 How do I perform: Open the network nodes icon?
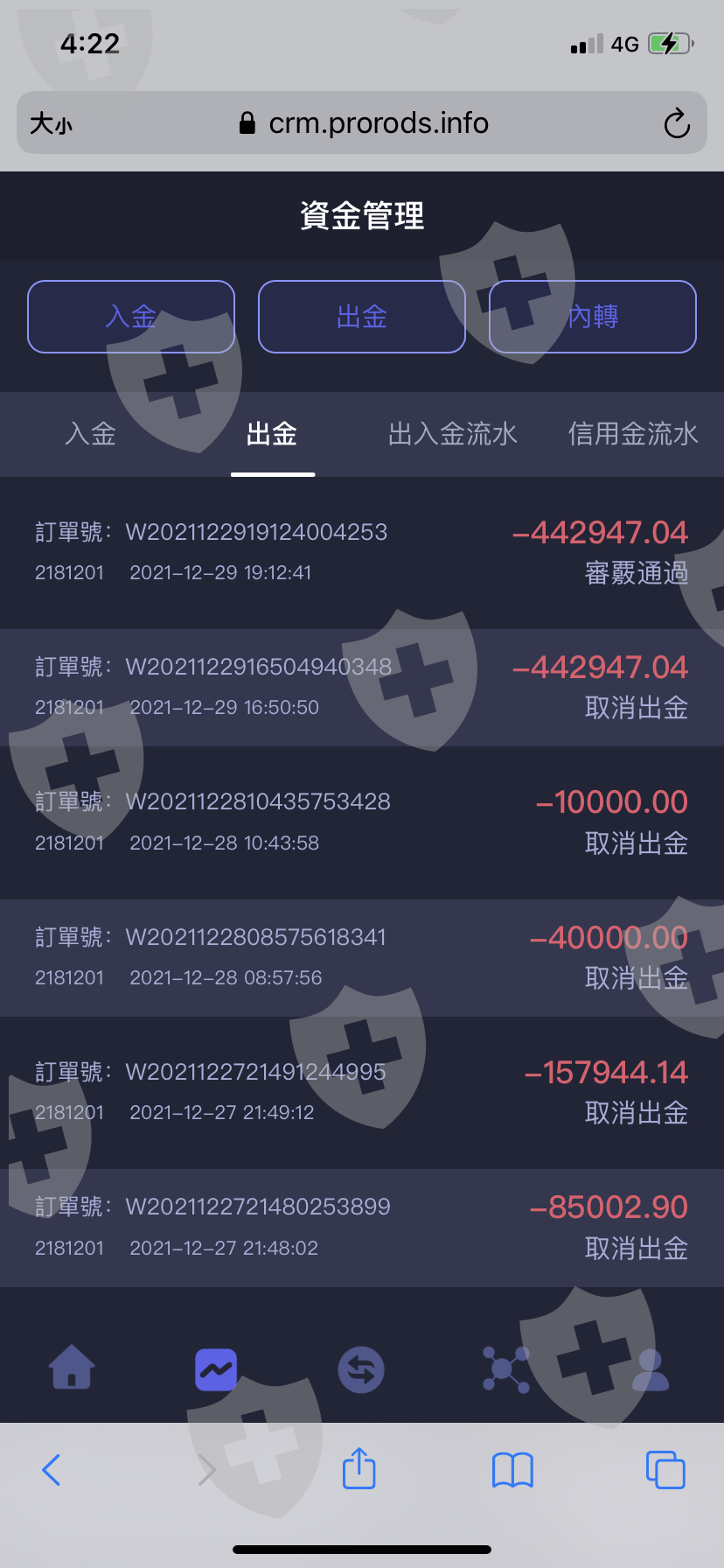tap(506, 1369)
